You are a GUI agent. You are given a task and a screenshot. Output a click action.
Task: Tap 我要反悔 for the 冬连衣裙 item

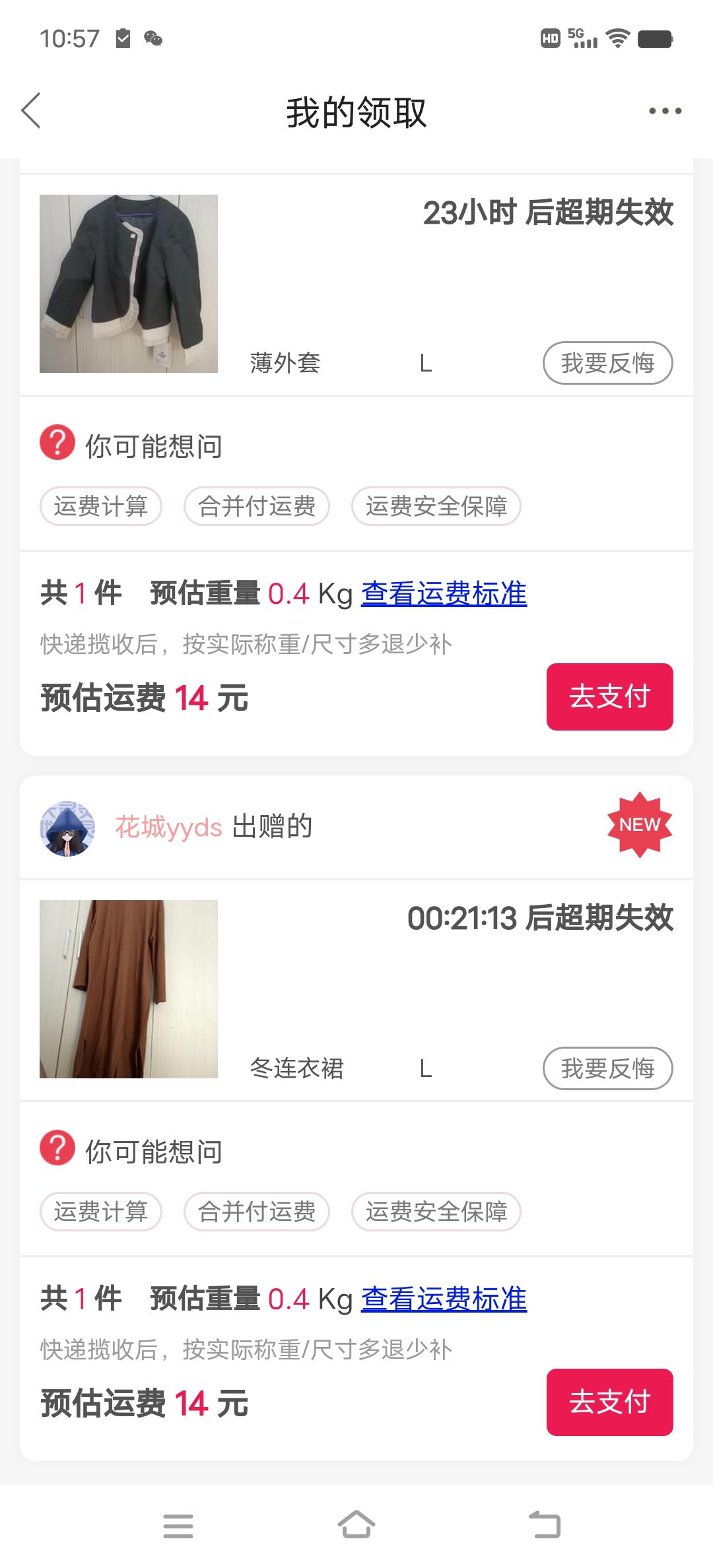point(607,1068)
